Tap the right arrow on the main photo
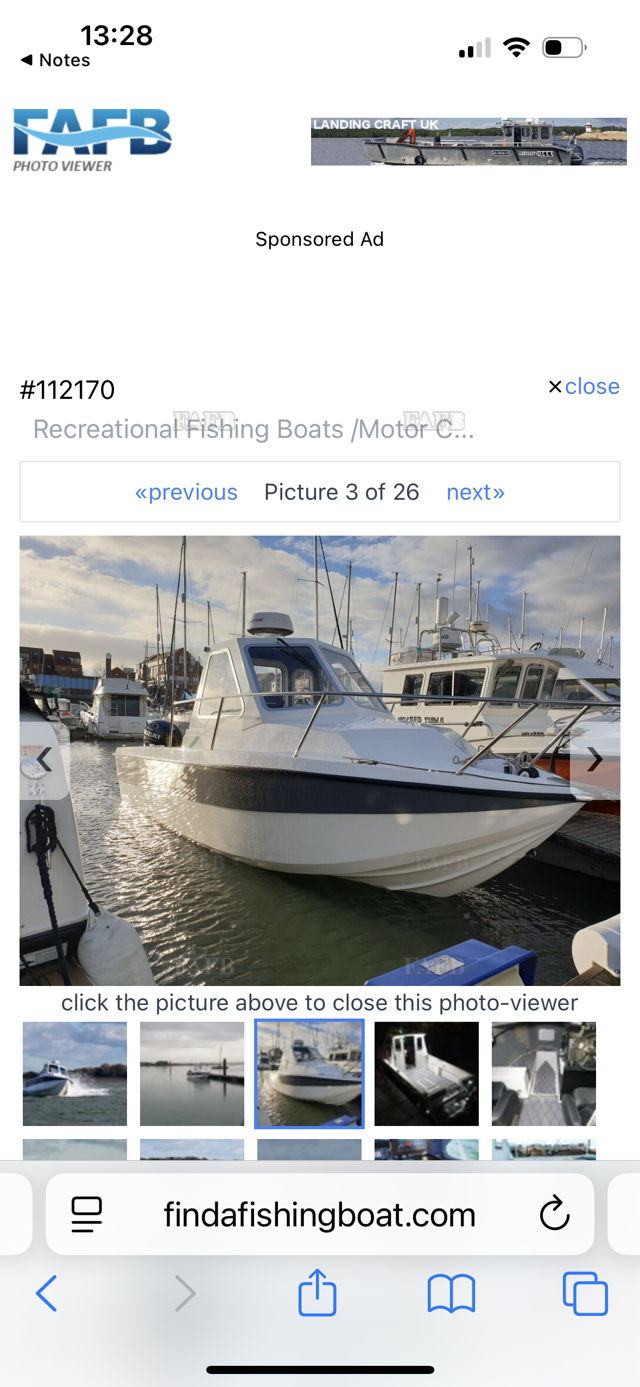 [x=595, y=760]
